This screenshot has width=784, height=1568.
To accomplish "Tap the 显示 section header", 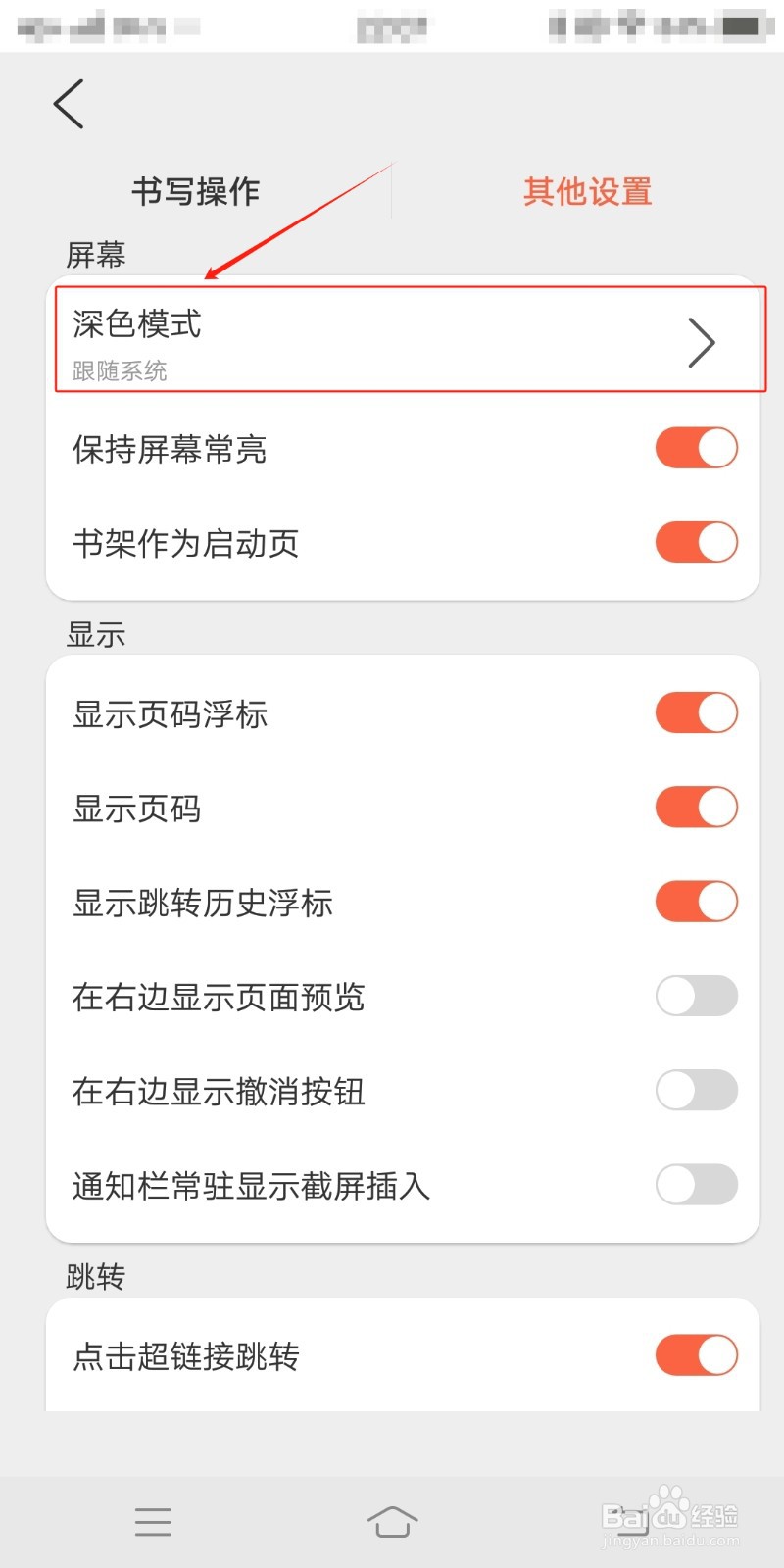I will (94, 635).
